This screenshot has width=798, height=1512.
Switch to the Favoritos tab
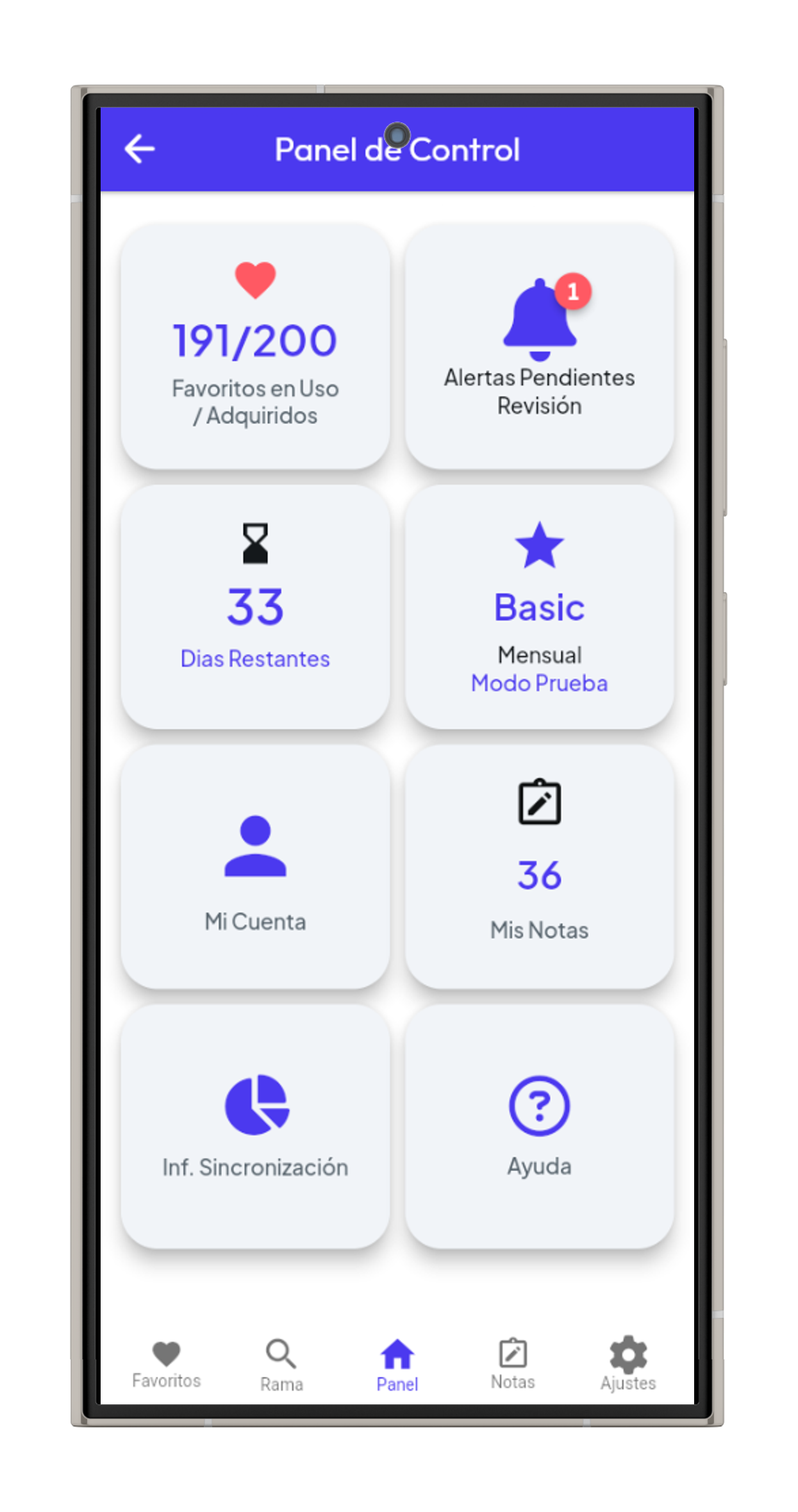[167, 1365]
